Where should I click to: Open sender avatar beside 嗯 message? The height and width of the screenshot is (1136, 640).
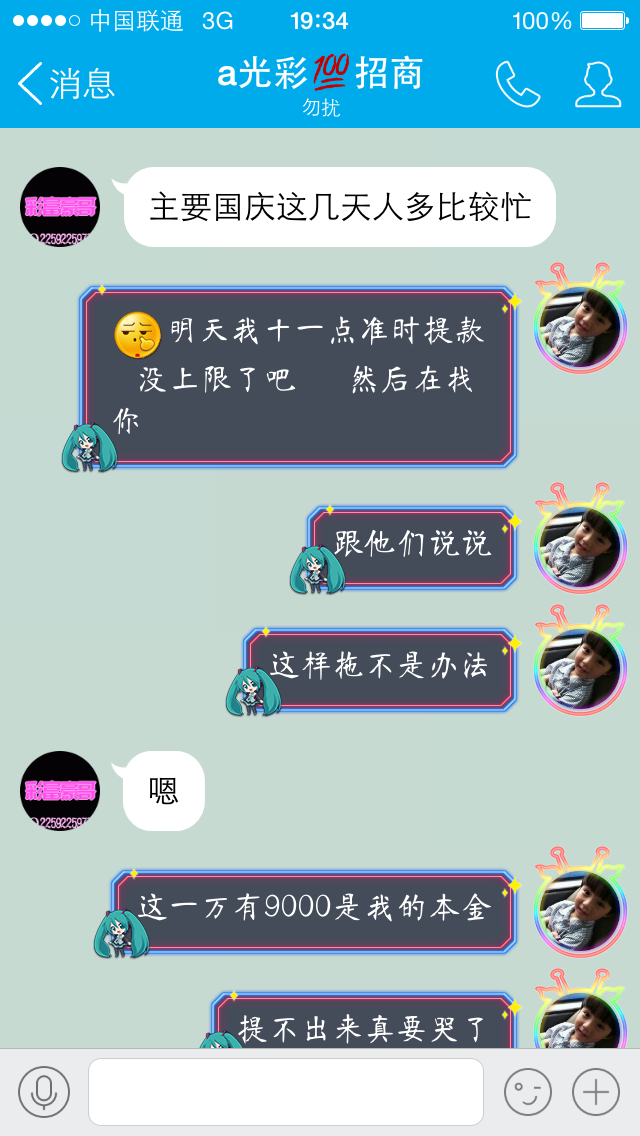59,791
